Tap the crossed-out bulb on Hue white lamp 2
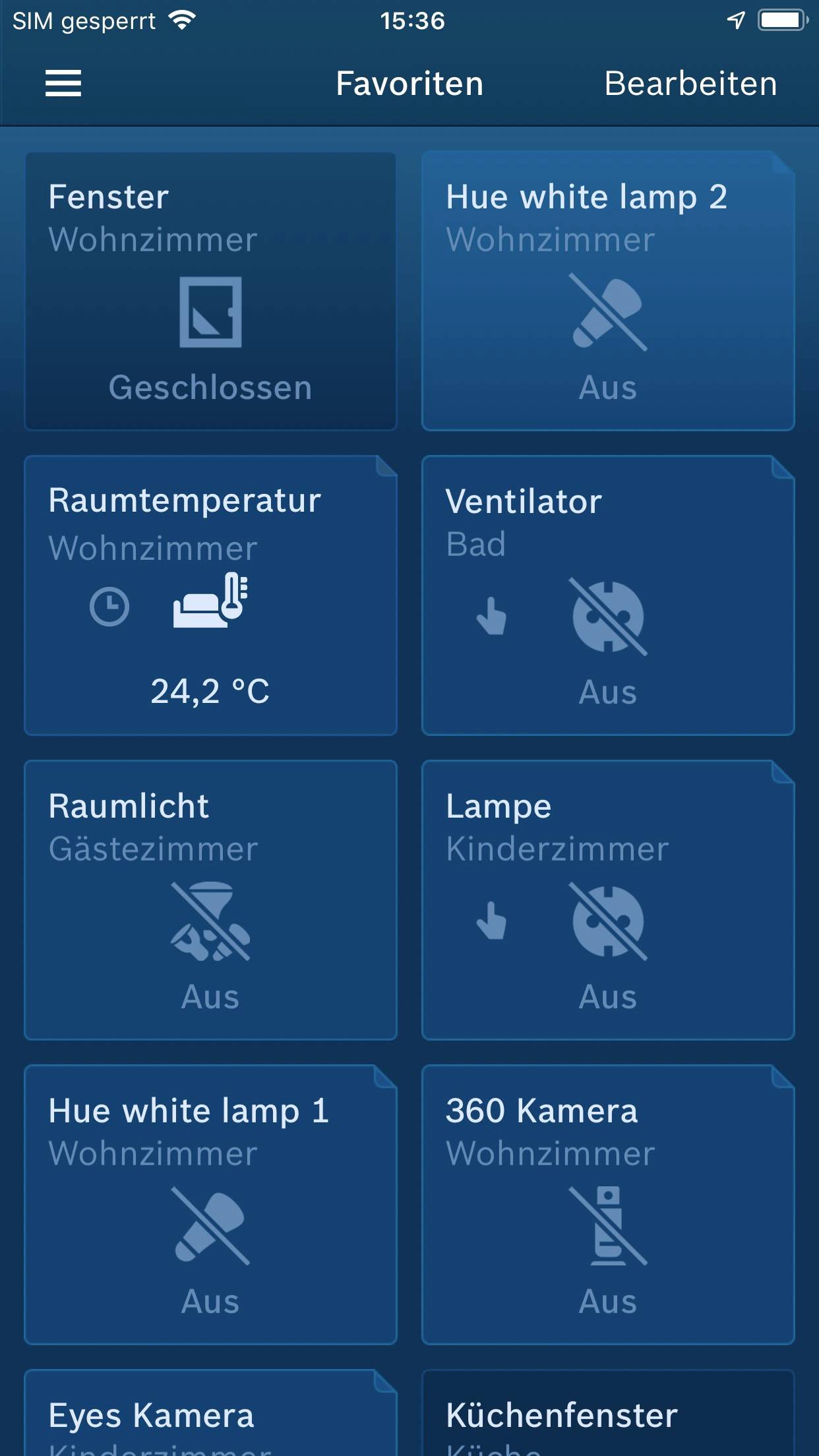The width and height of the screenshot is (819, 1456). pyautogui.click(x=607, y=312)
